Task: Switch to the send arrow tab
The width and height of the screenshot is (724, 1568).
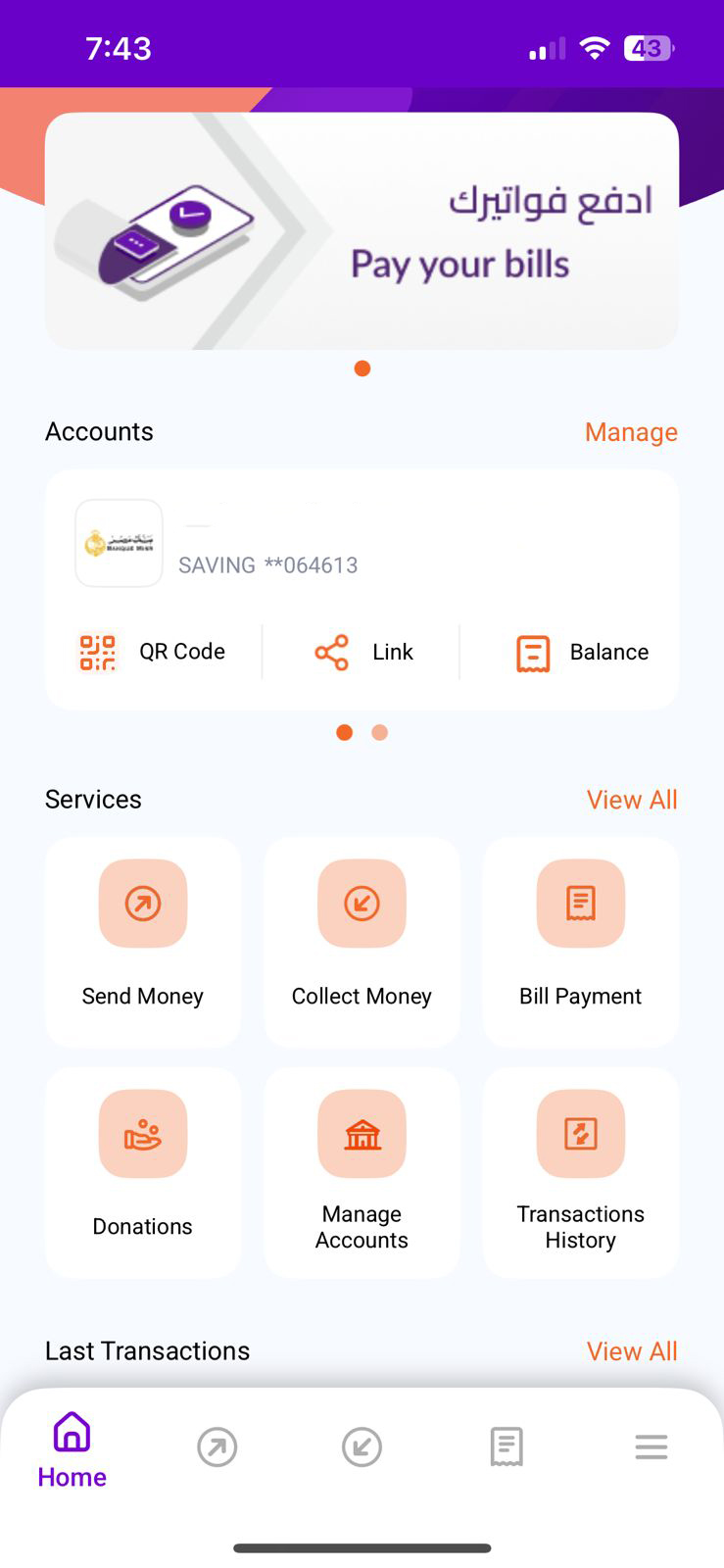Action: tap(217, 1447)
